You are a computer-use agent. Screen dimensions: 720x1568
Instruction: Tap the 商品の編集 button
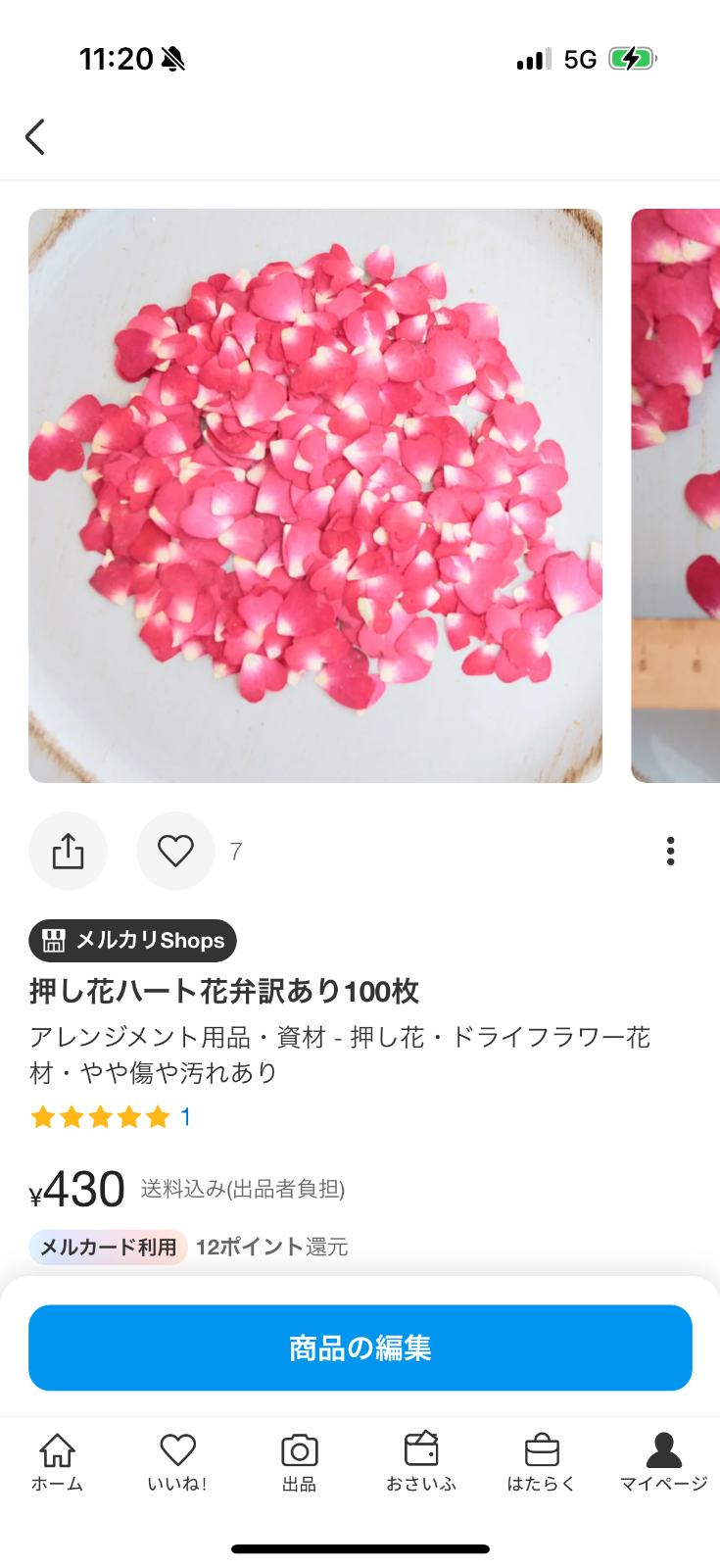(x=360, y=1347)
